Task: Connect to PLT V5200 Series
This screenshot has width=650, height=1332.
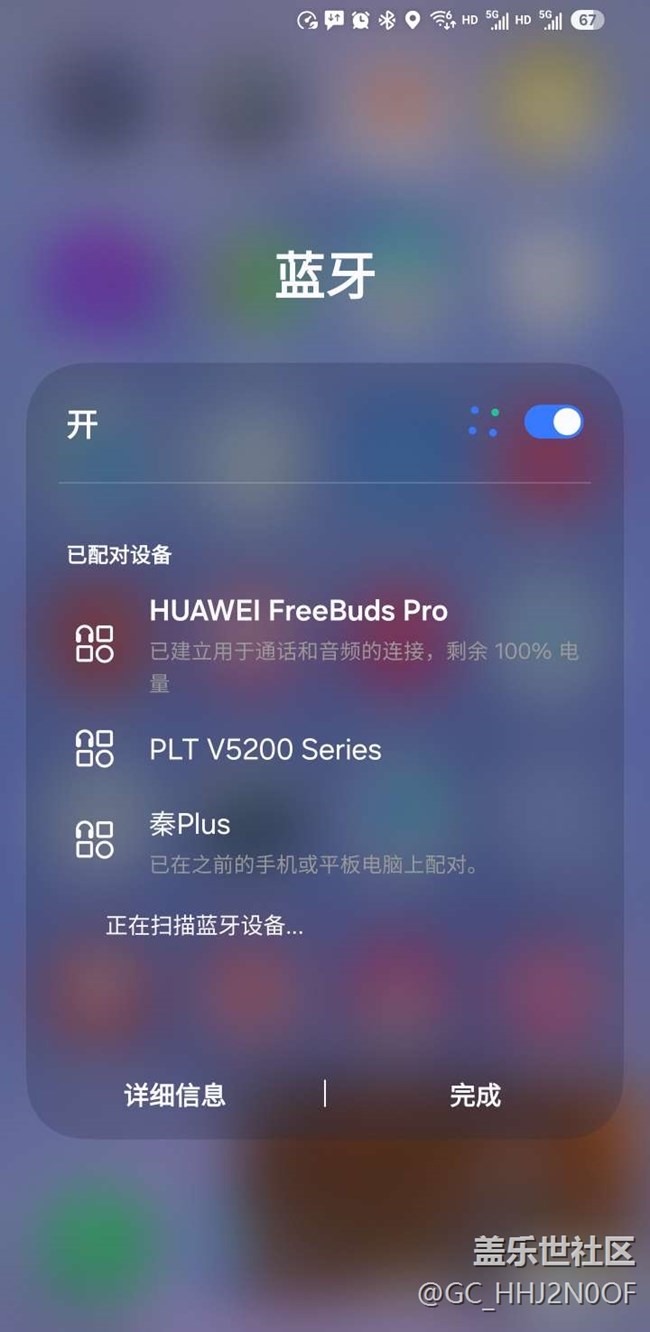Action: click(325, 749)
